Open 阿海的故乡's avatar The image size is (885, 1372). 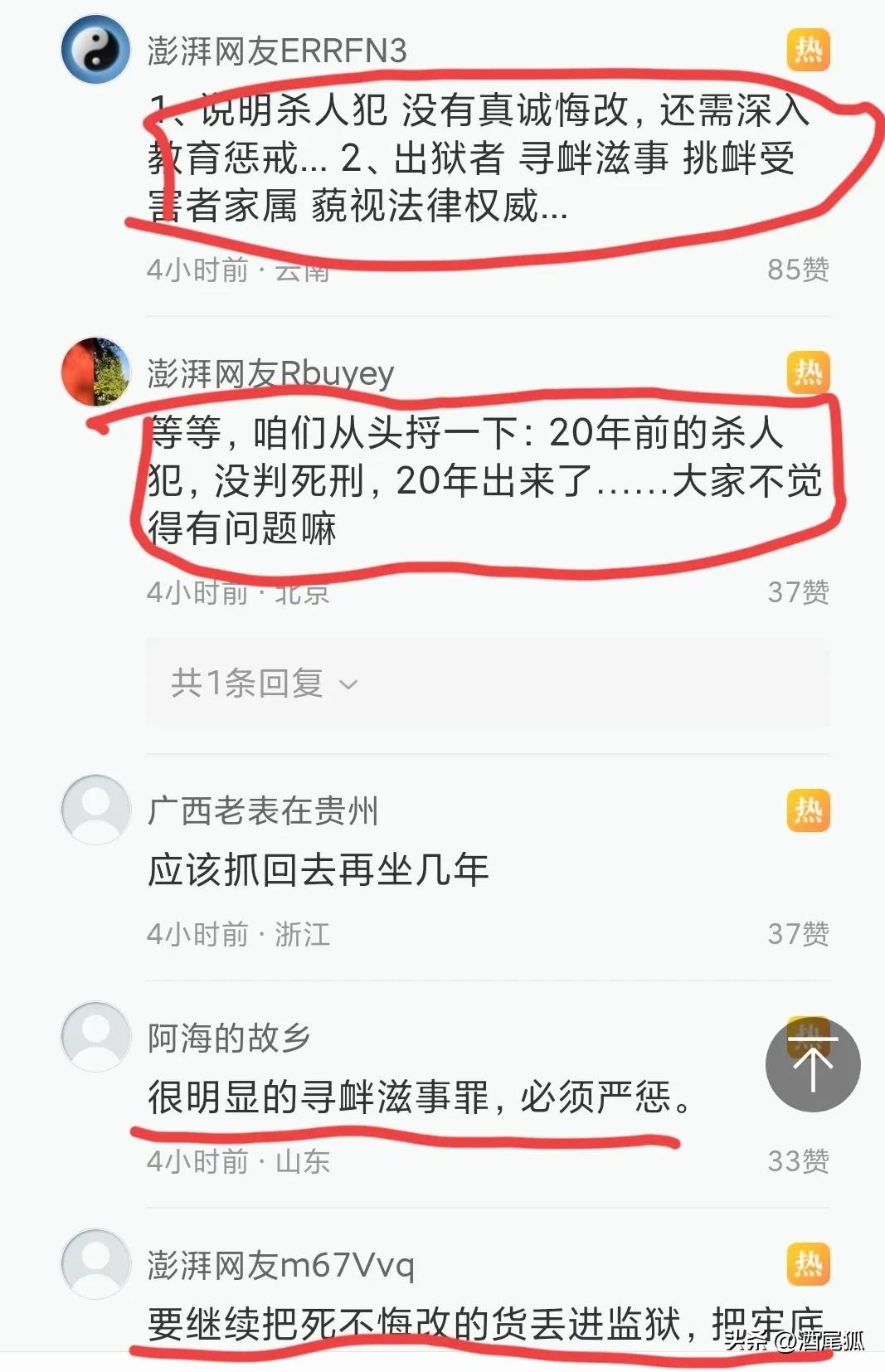coord(96,1037)
